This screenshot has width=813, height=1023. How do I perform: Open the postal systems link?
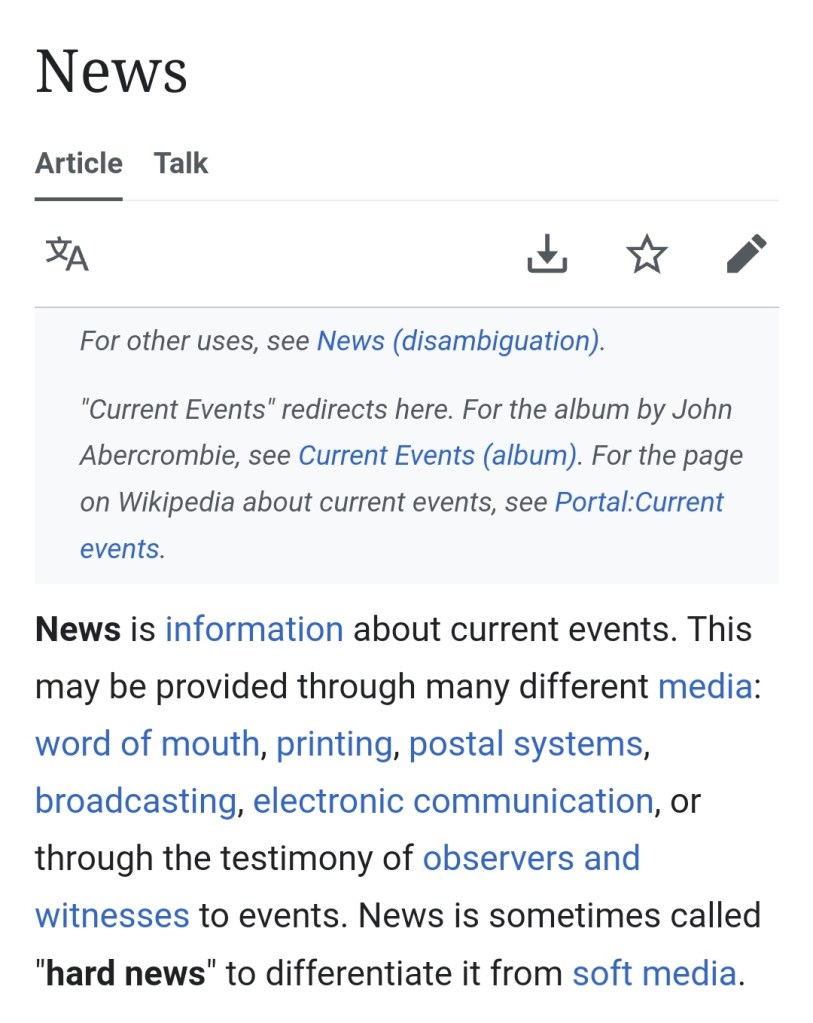(525, 744)
